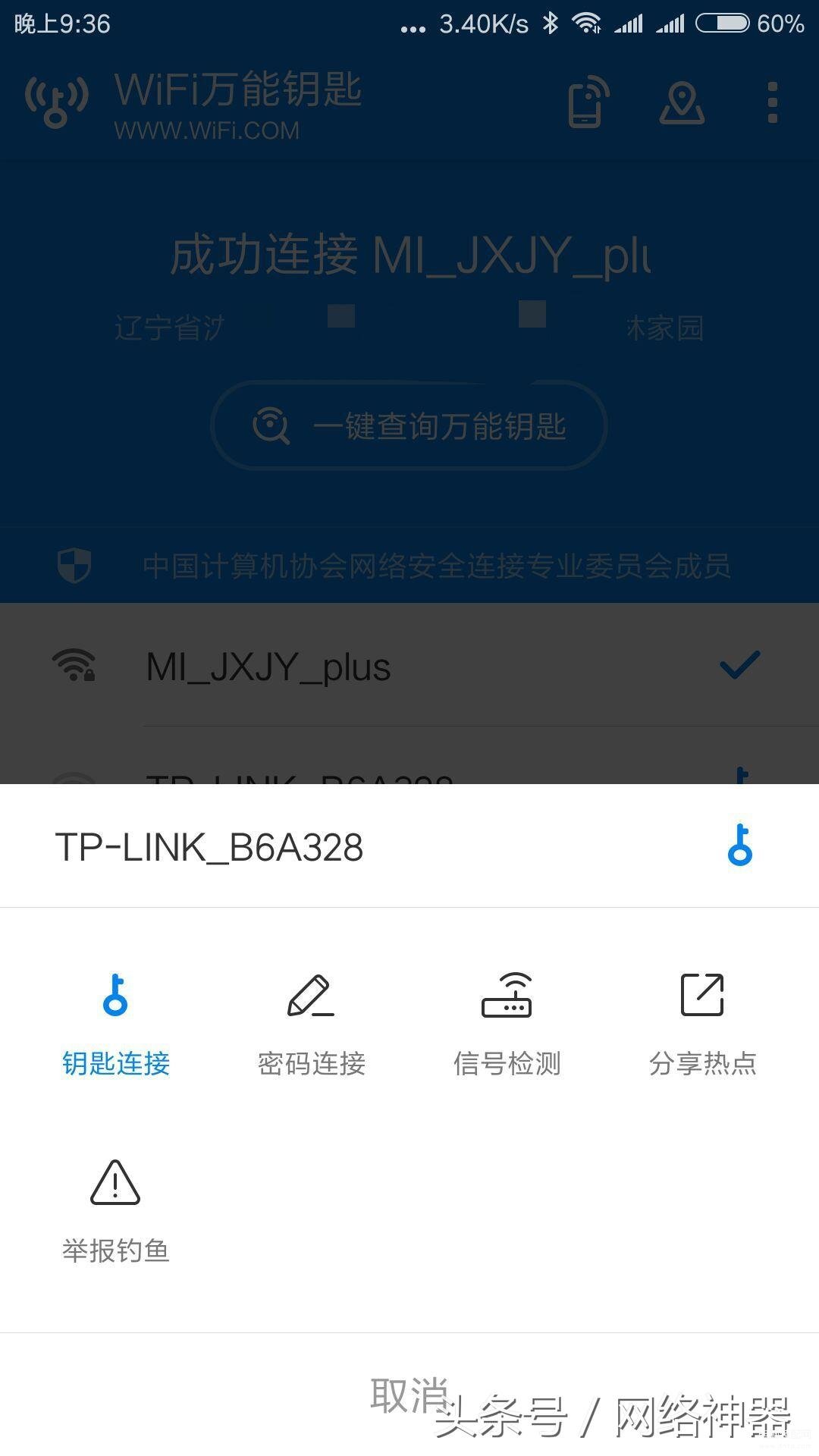Report phishing via 举报钓鱼
This screenshot has width=819, height=1456.
115,1211
